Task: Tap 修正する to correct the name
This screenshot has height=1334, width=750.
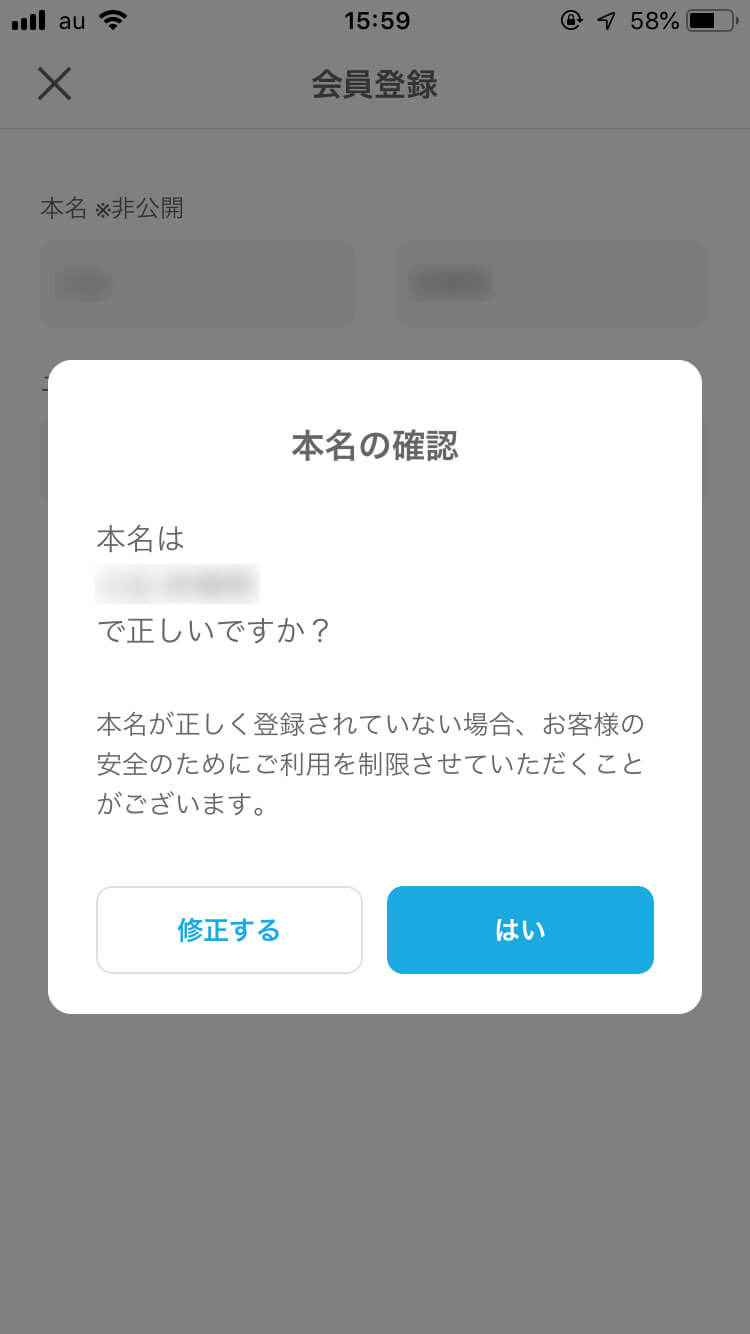Action: pos(229,930)
